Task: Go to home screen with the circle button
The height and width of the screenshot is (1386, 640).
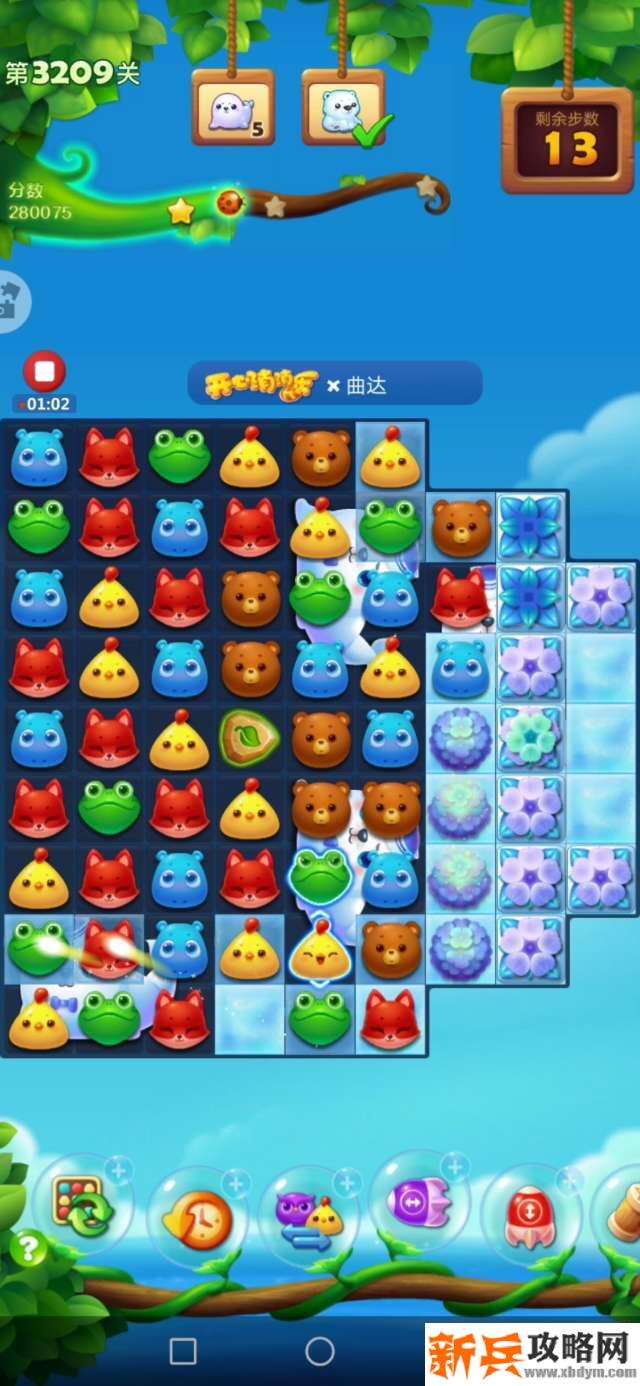Action: [320, 1352]
